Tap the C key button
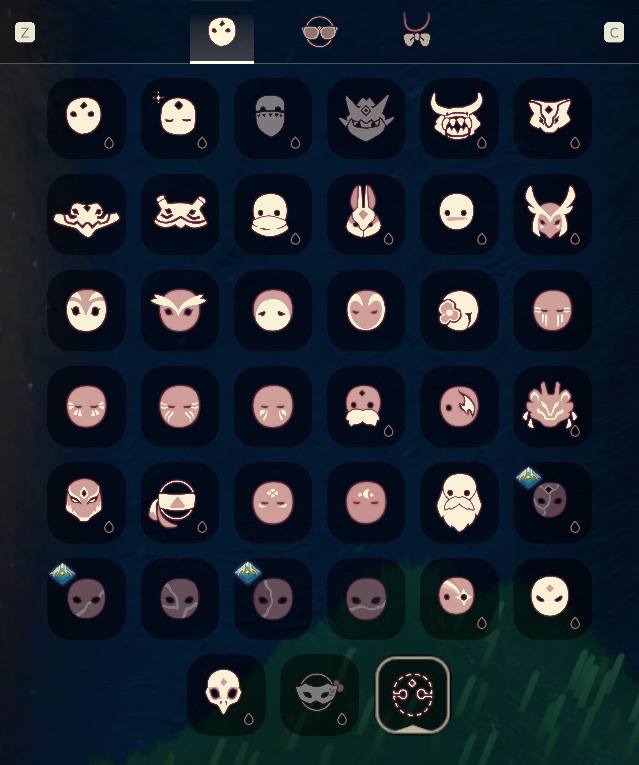The height and width of the screenshot is (765, 639). tap(614, 32)
